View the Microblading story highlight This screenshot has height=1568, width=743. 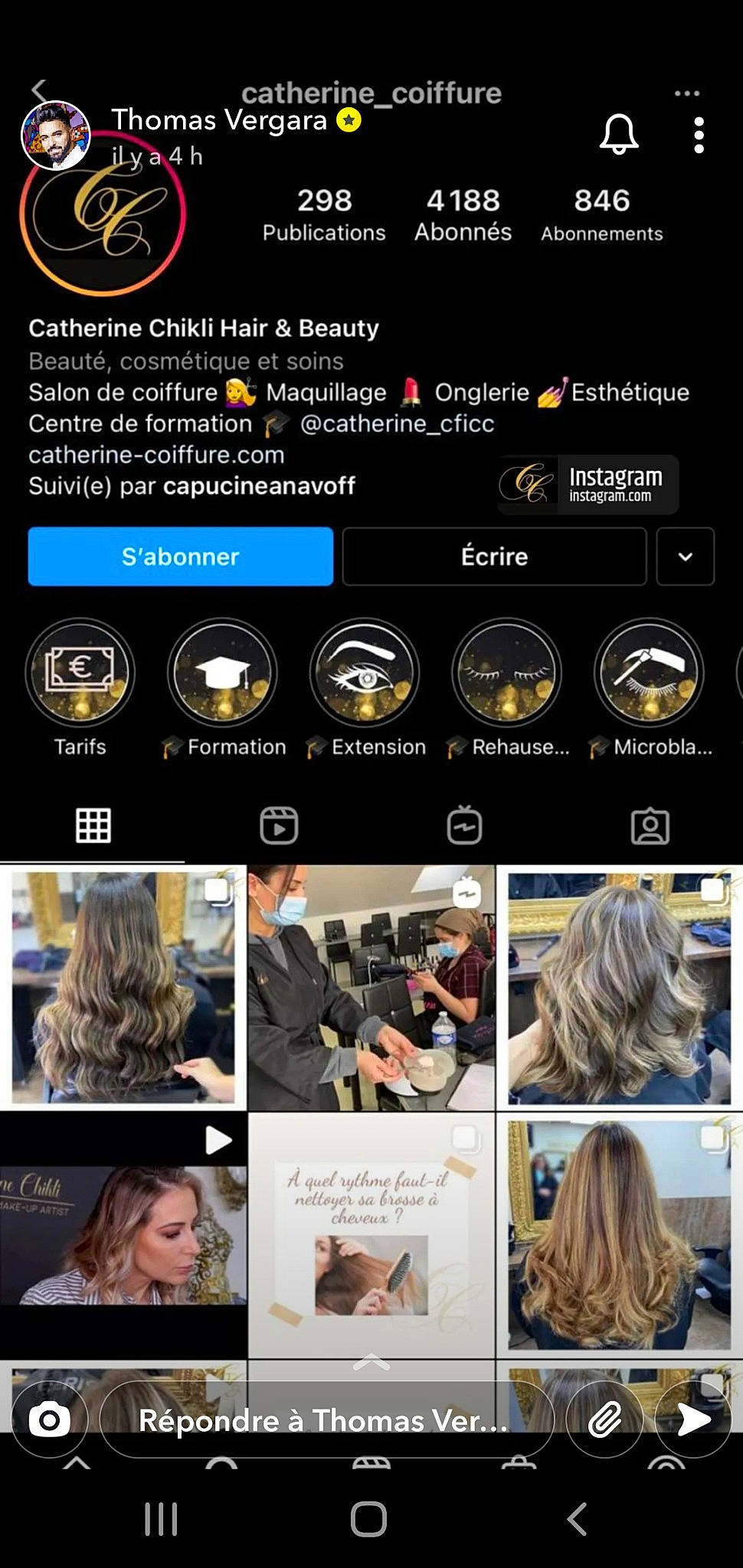click(x=650, y=672)
